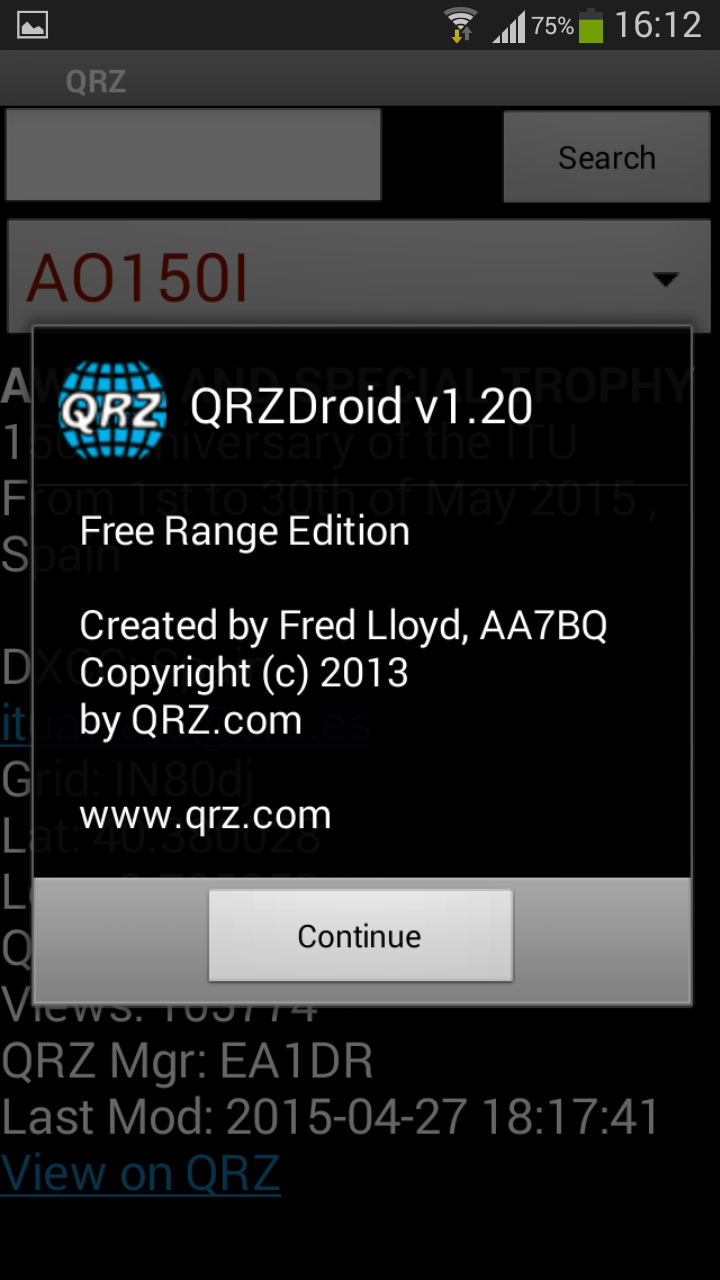Expand the AO150I callsign dropdown

coord(359,276)
